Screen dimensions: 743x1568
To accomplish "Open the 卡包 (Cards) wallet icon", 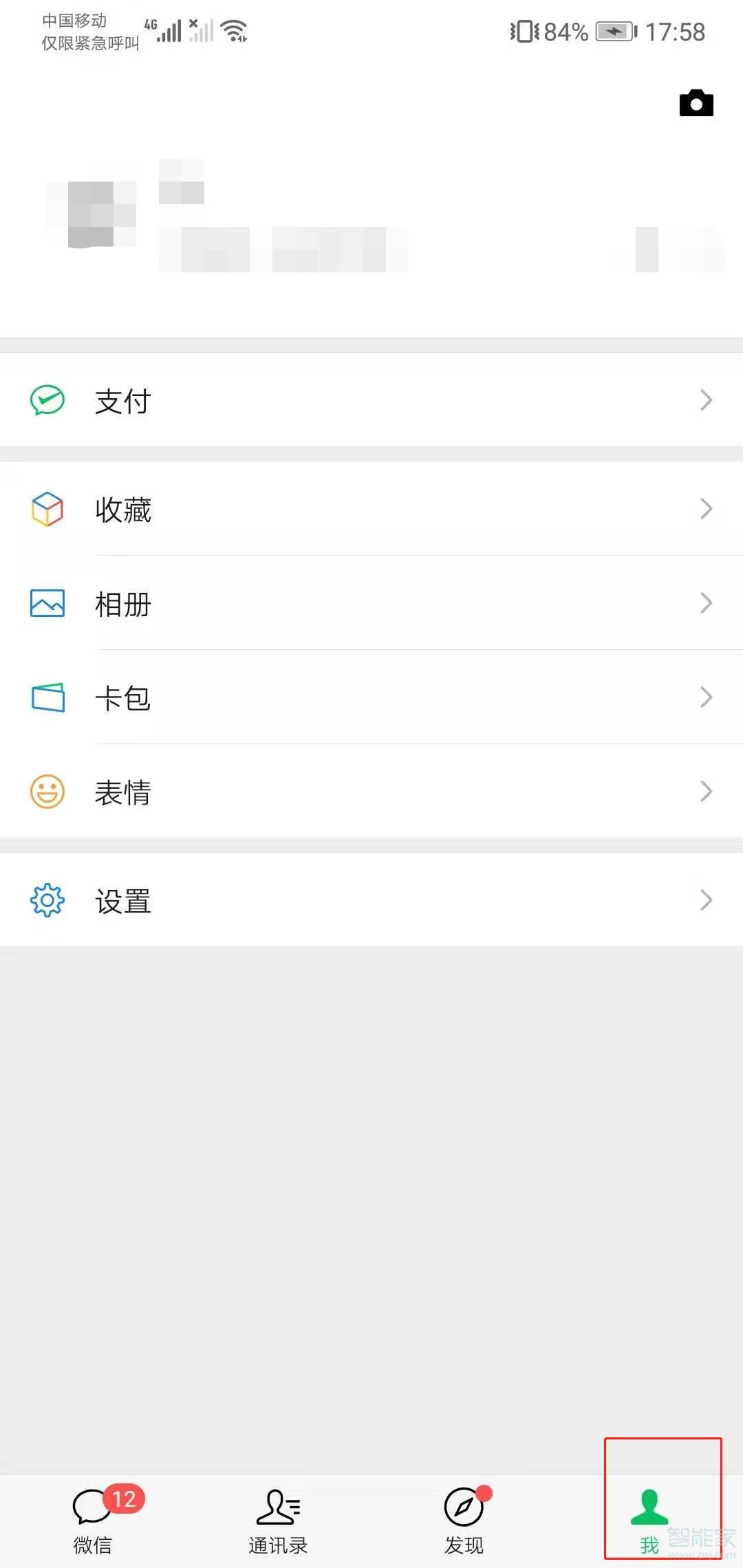I will pyautogui.click(x=46, y=697).
